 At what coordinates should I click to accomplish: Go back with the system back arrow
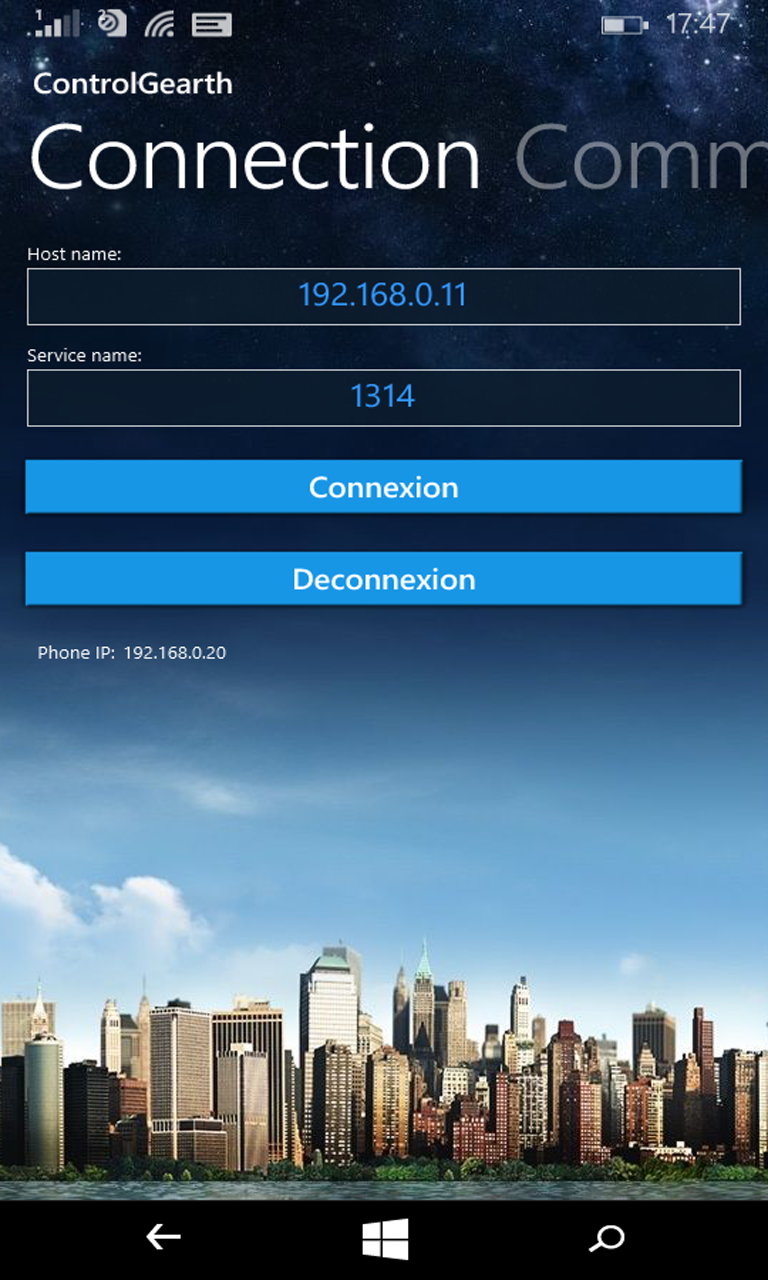click(163, 1238)
